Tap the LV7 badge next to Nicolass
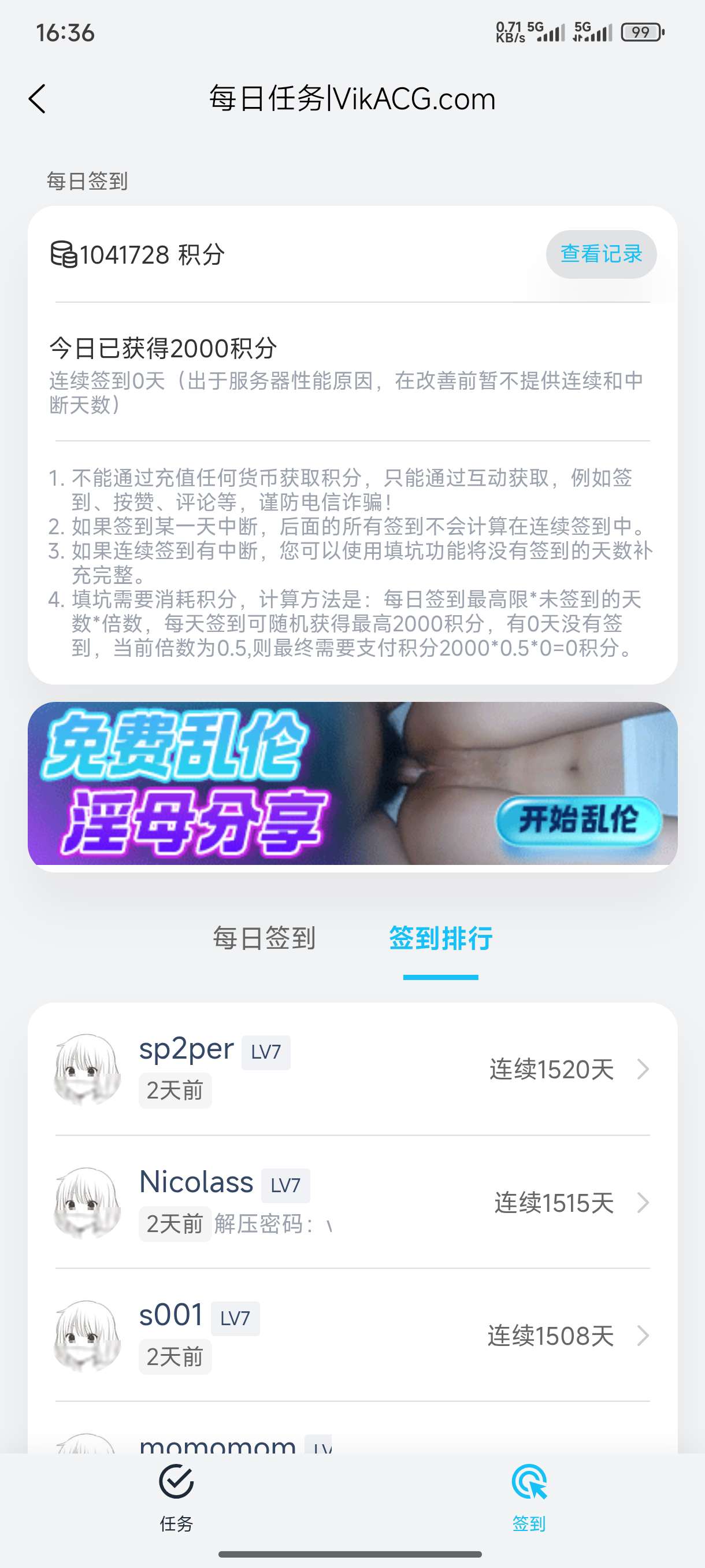Image resolution: width=705 pixels, height=1568 pixels. (285, 1185)
